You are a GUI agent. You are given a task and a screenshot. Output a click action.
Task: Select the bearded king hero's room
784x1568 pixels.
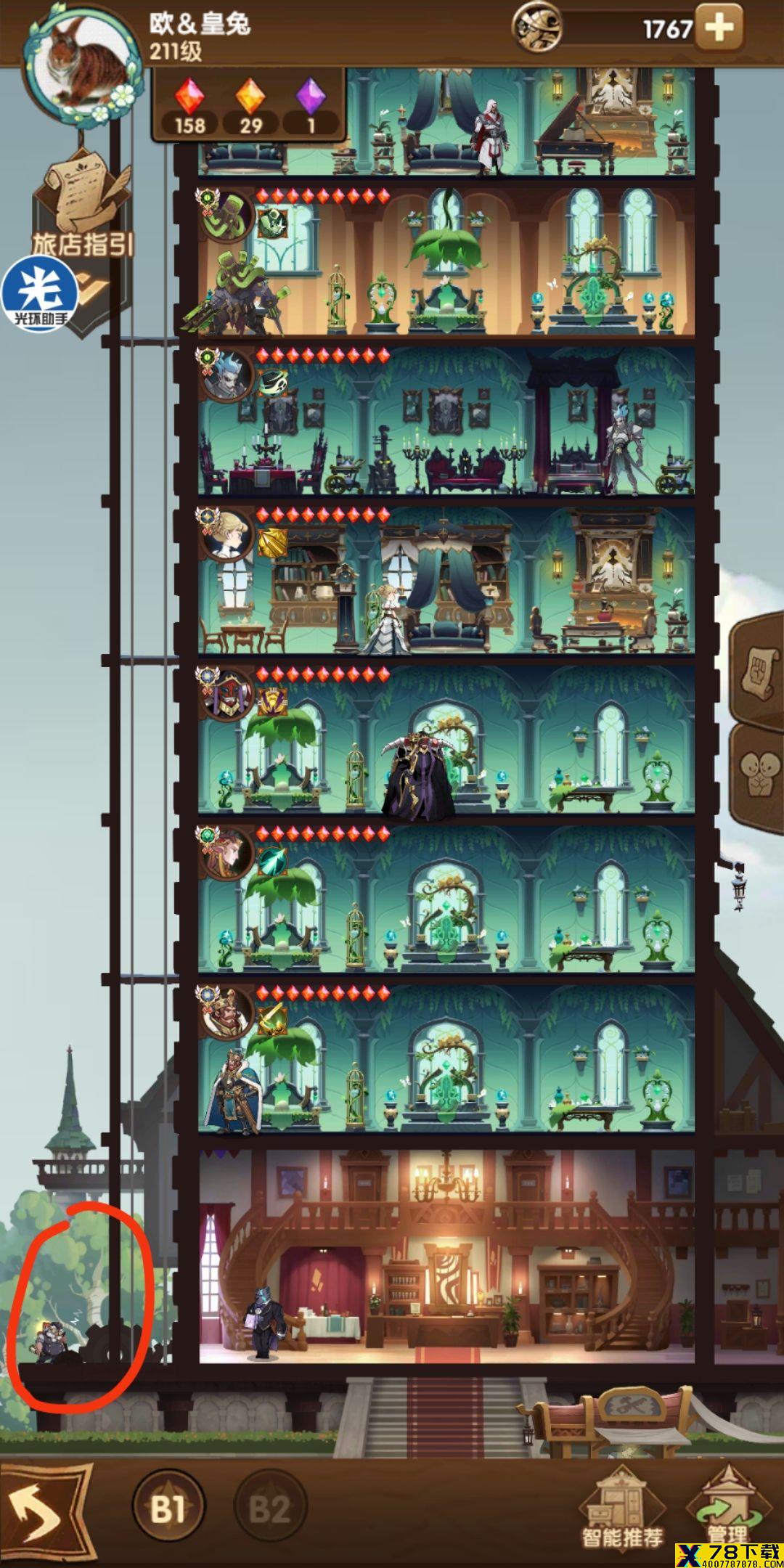tap(446, 1060)
